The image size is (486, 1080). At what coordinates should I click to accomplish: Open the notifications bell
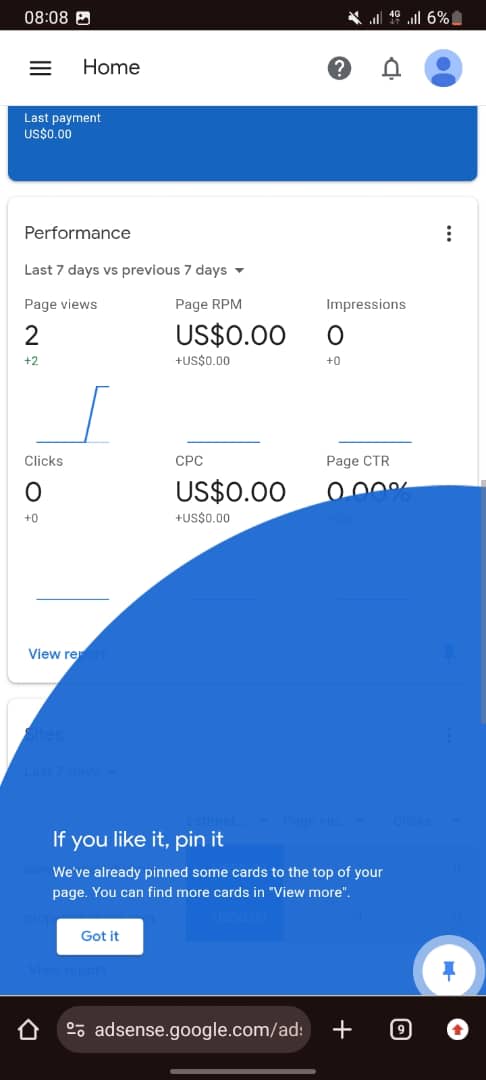(391, 68)
